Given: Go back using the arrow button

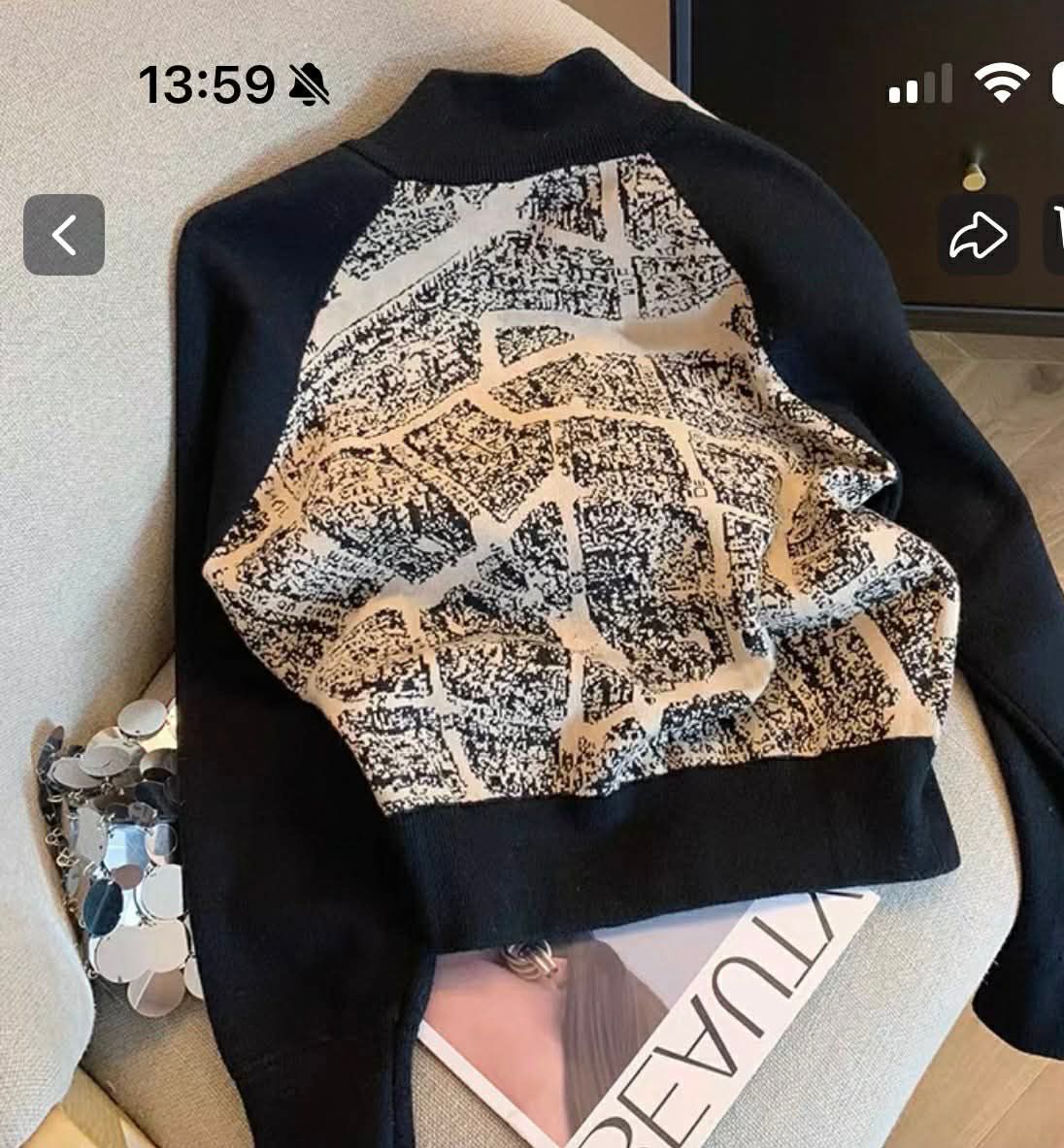Looking at the screenshot, I should coord(64,235).
